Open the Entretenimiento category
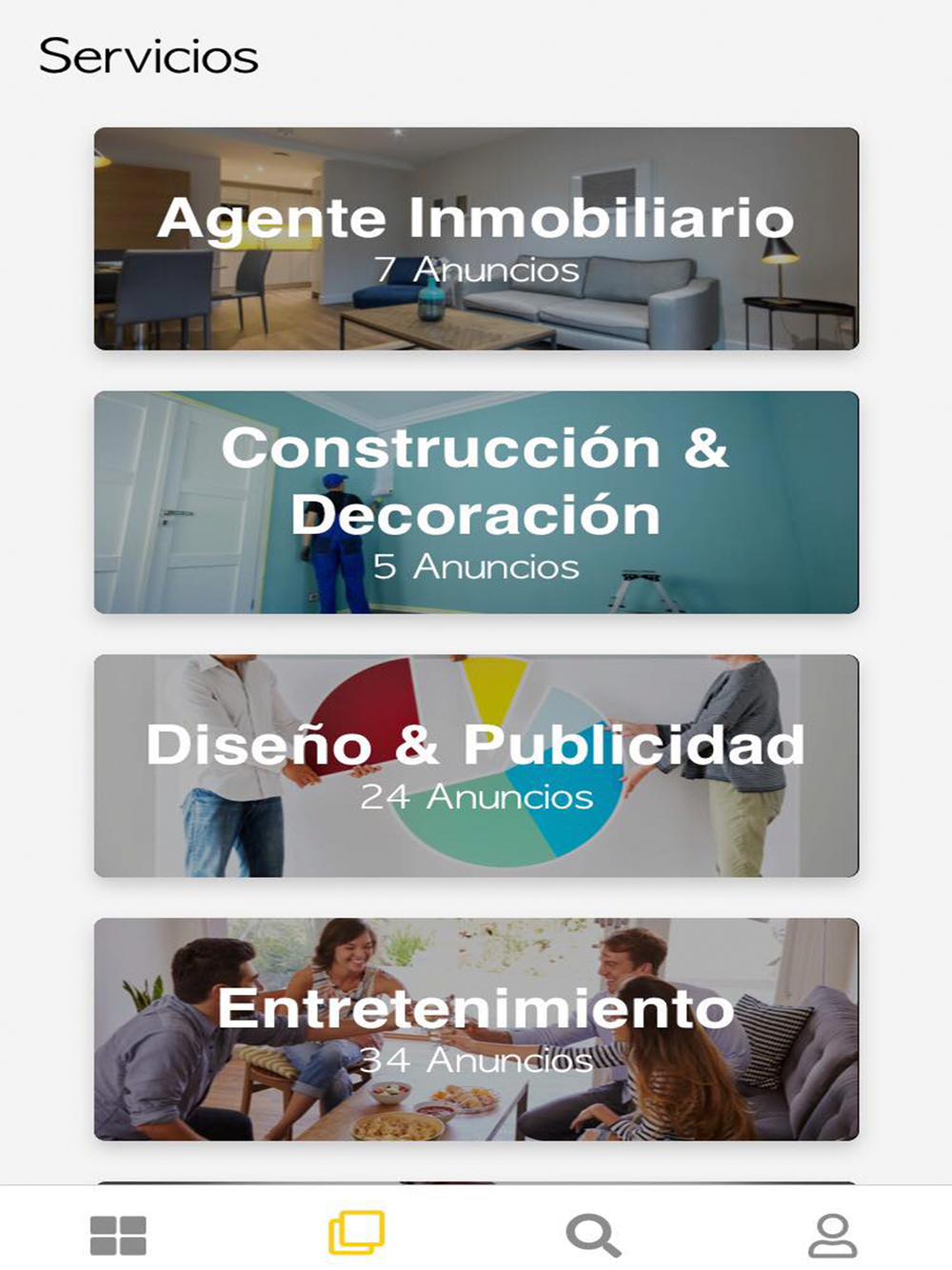This screenshot has height=1270, width=952. (x=476, y=1029)
